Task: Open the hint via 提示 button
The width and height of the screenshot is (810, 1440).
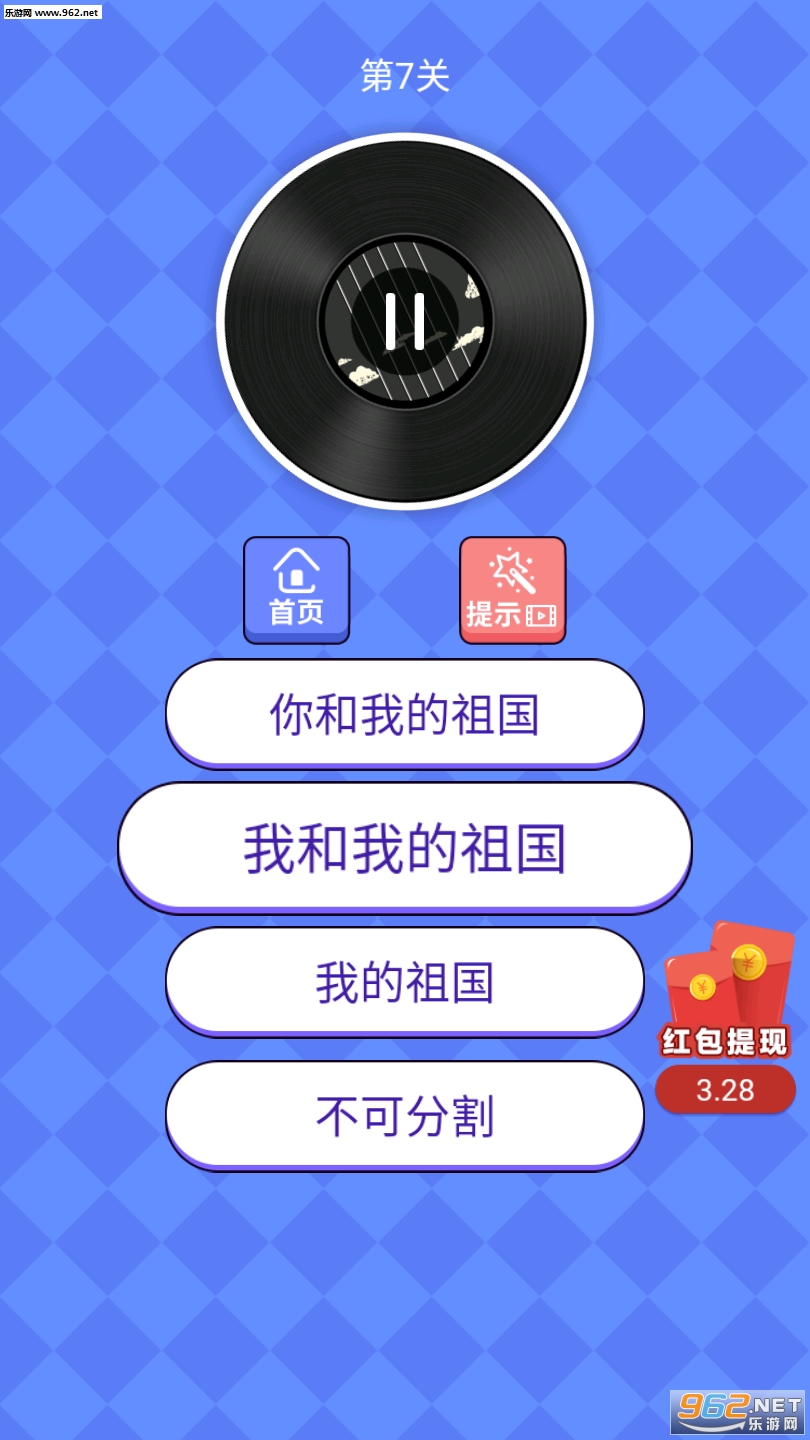Action: pos(512,590)
